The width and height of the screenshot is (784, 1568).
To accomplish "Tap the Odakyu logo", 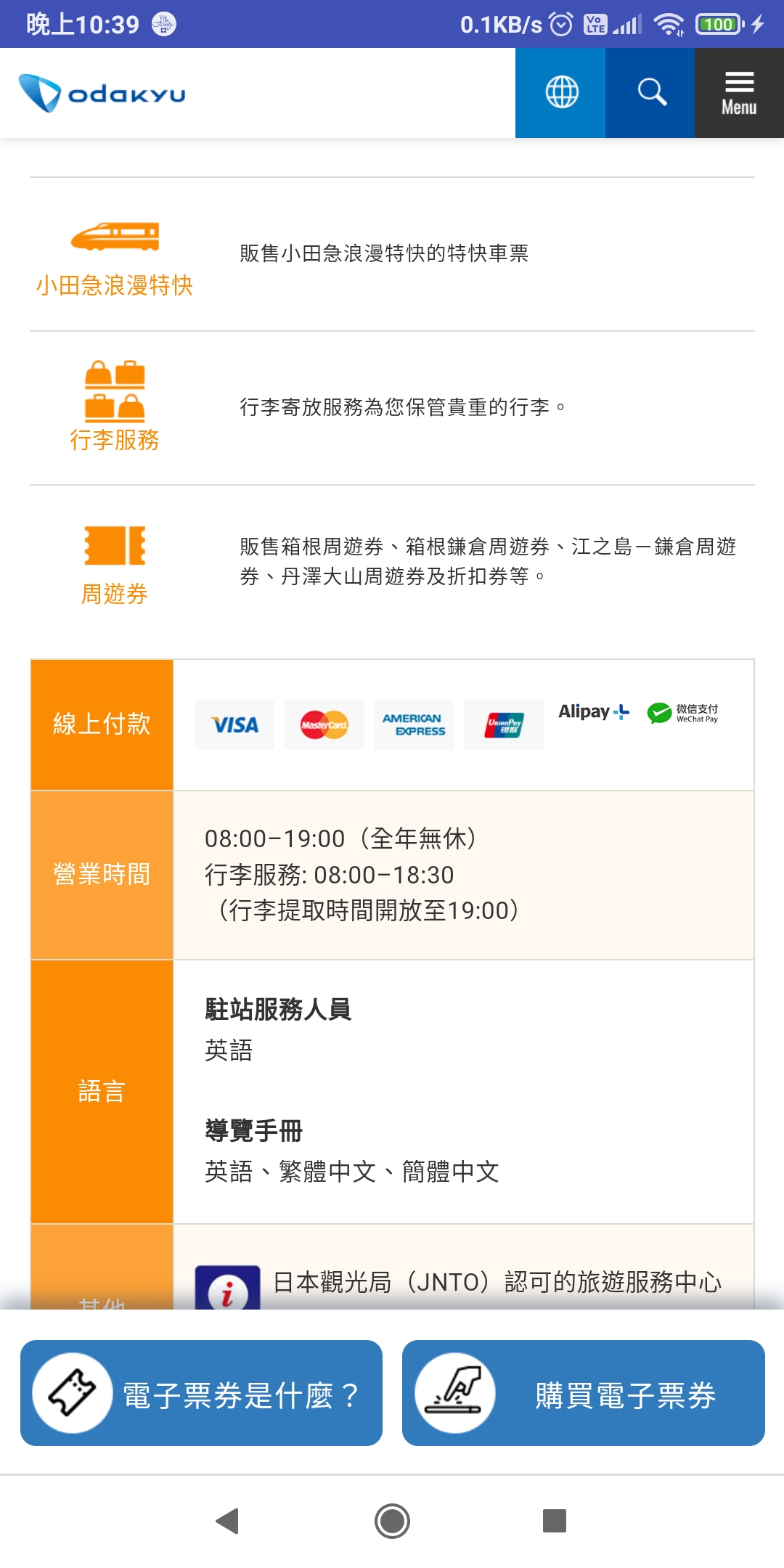I will (102, 94).
